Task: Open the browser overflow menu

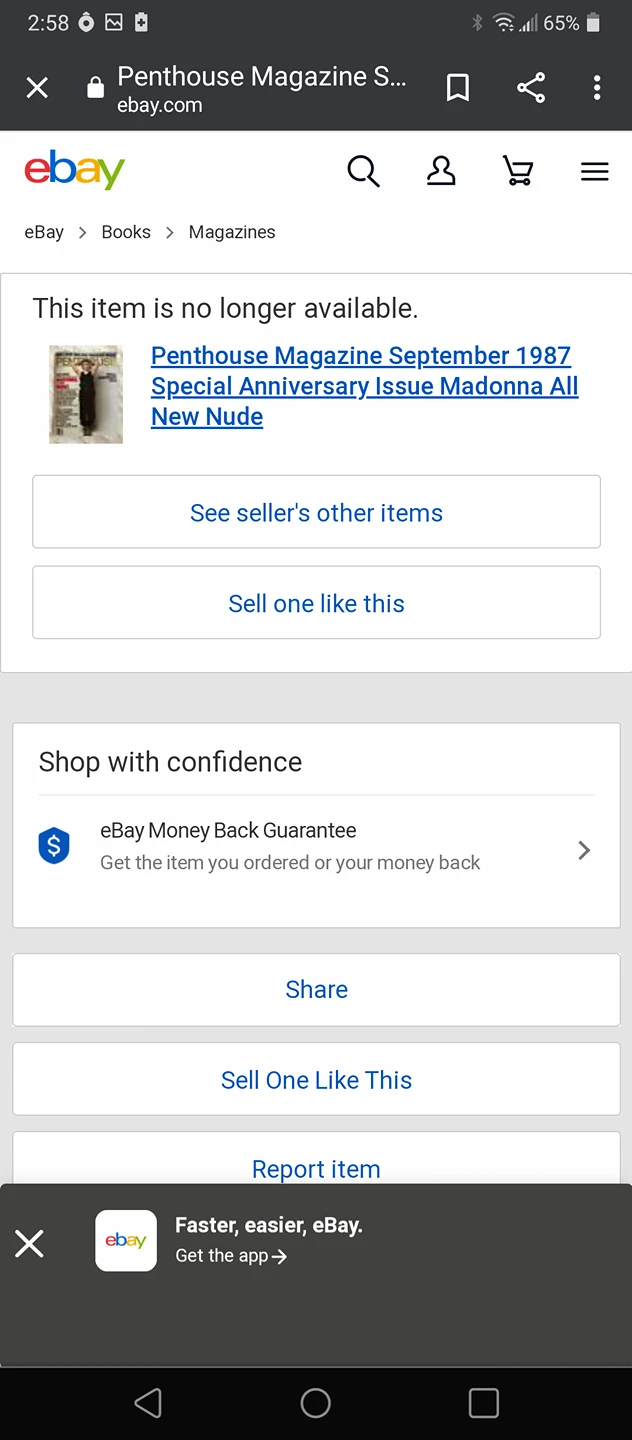Action: click(x=597, y=89)
